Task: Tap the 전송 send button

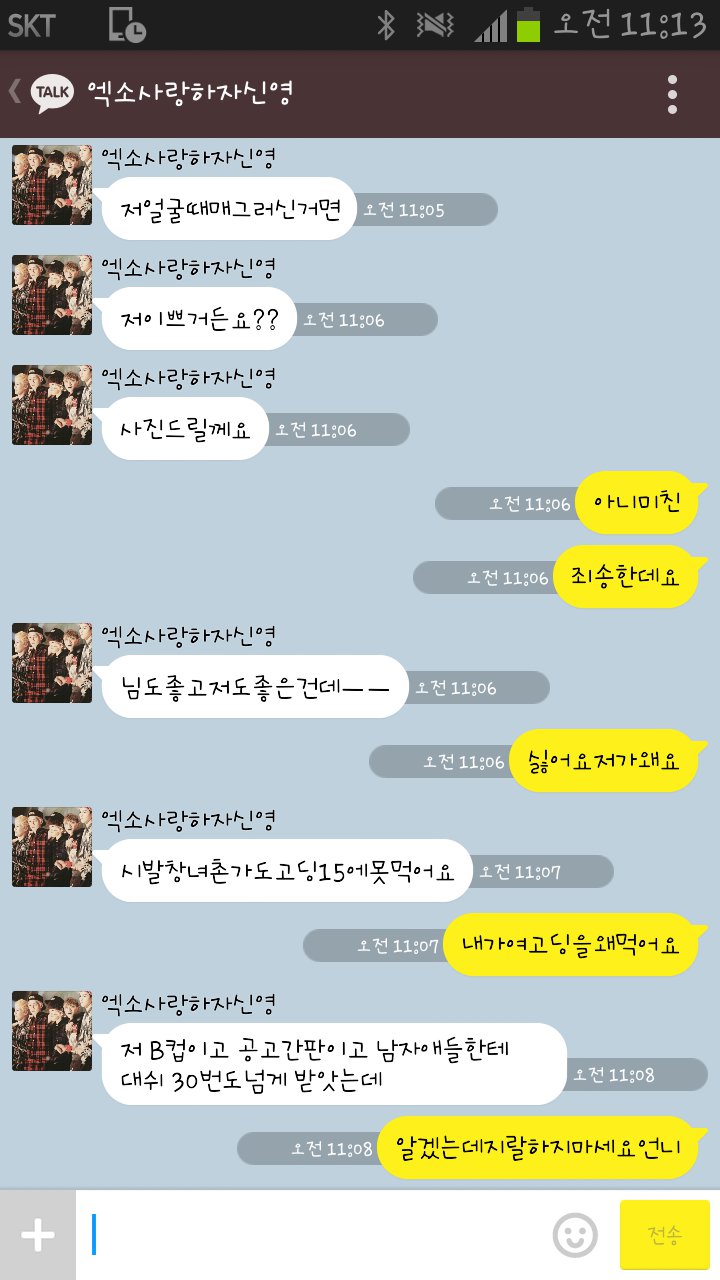Action: [665, 1235]
